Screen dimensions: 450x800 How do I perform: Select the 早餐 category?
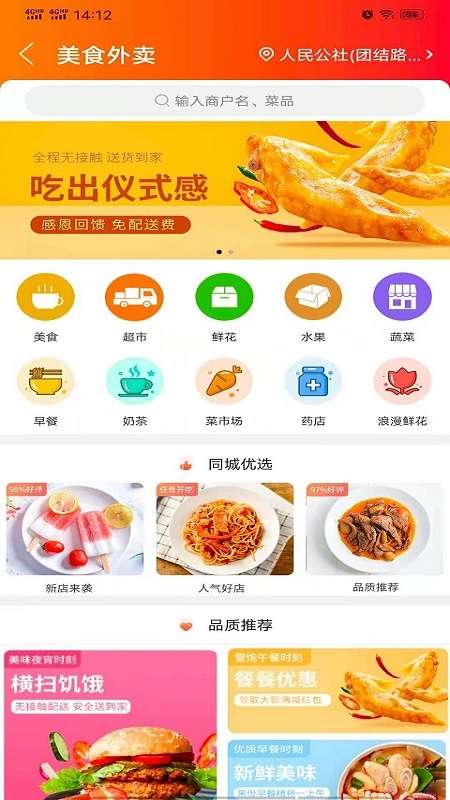coord(45,392)
